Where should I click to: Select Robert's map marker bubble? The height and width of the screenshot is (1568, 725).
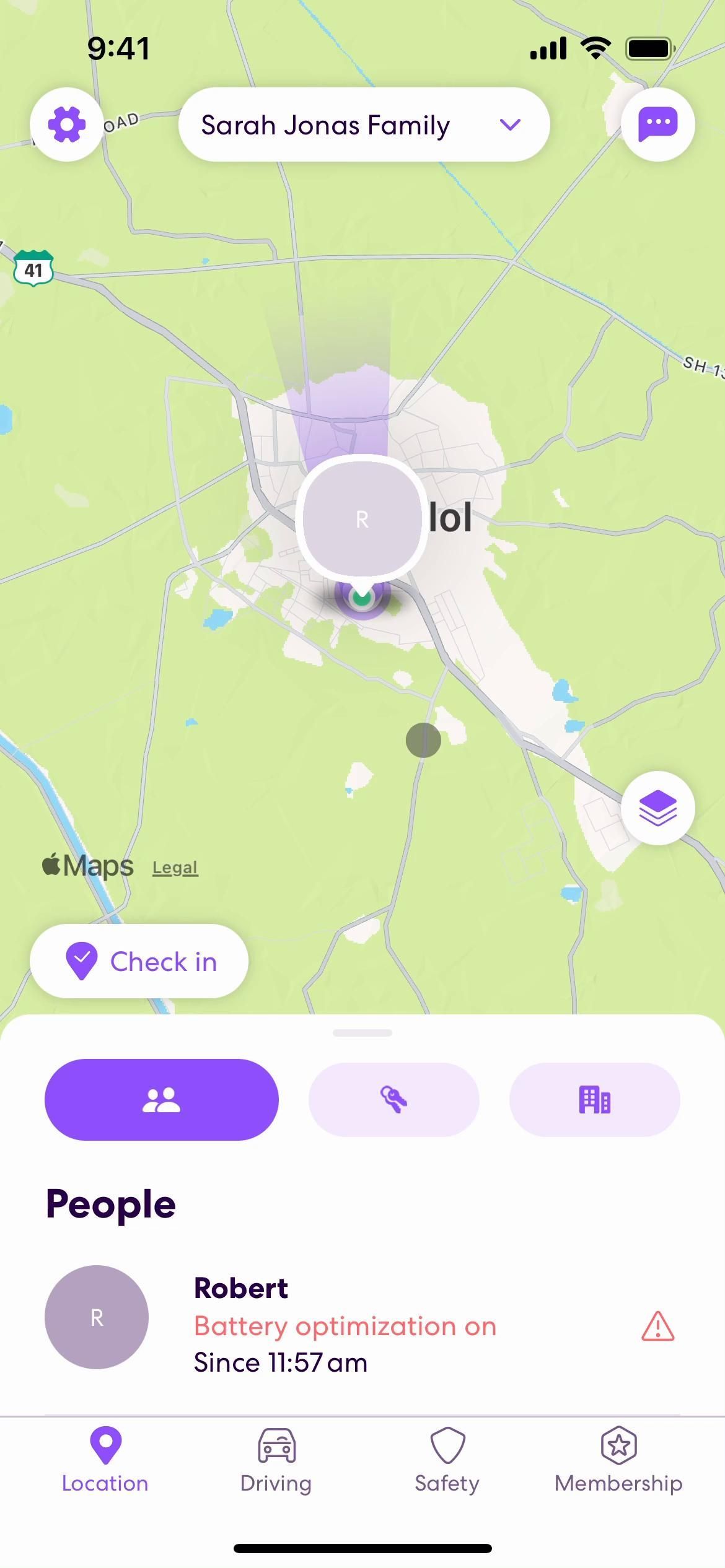pos(361,519)
